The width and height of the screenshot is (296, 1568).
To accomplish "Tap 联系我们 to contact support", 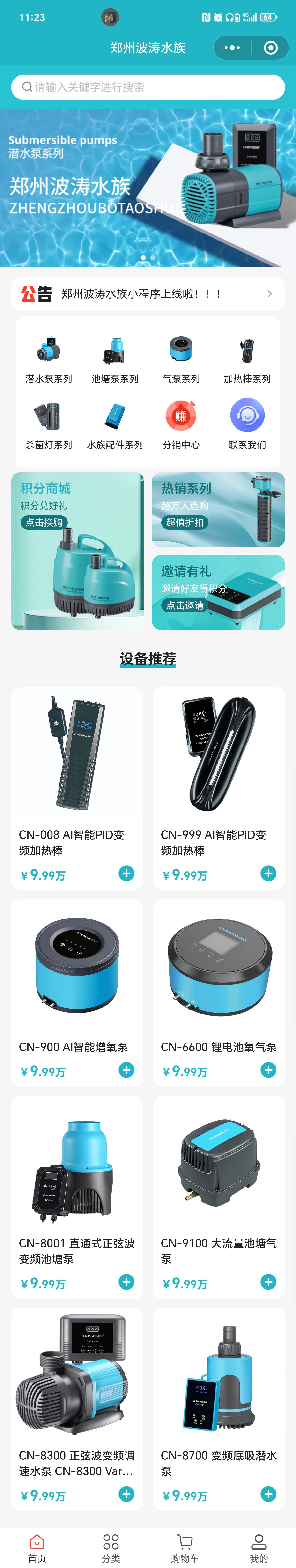I will point(247,425).
